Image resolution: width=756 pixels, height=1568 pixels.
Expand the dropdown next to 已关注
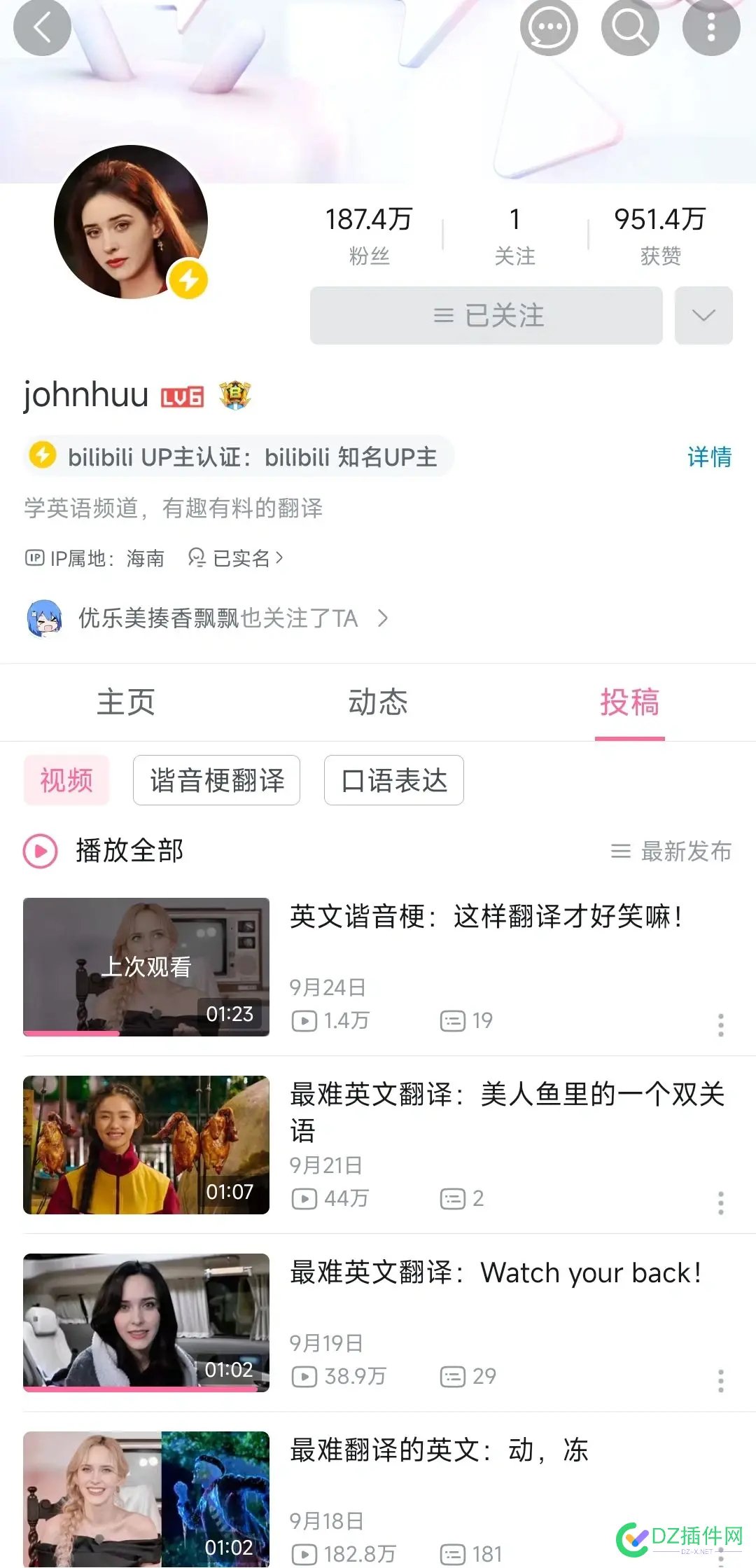(703, 315)
